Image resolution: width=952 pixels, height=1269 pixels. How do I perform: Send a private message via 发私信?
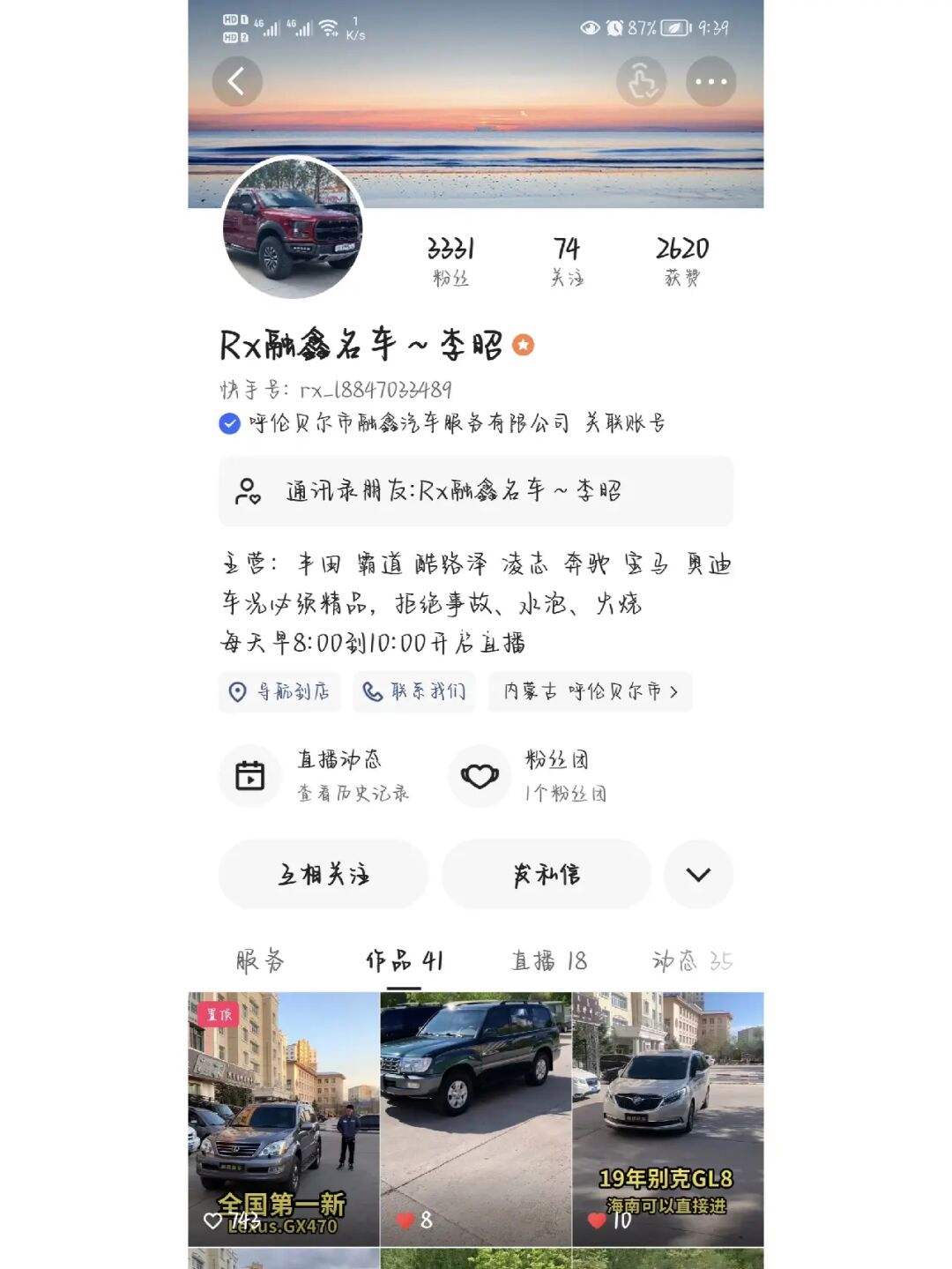coord(546,875)
